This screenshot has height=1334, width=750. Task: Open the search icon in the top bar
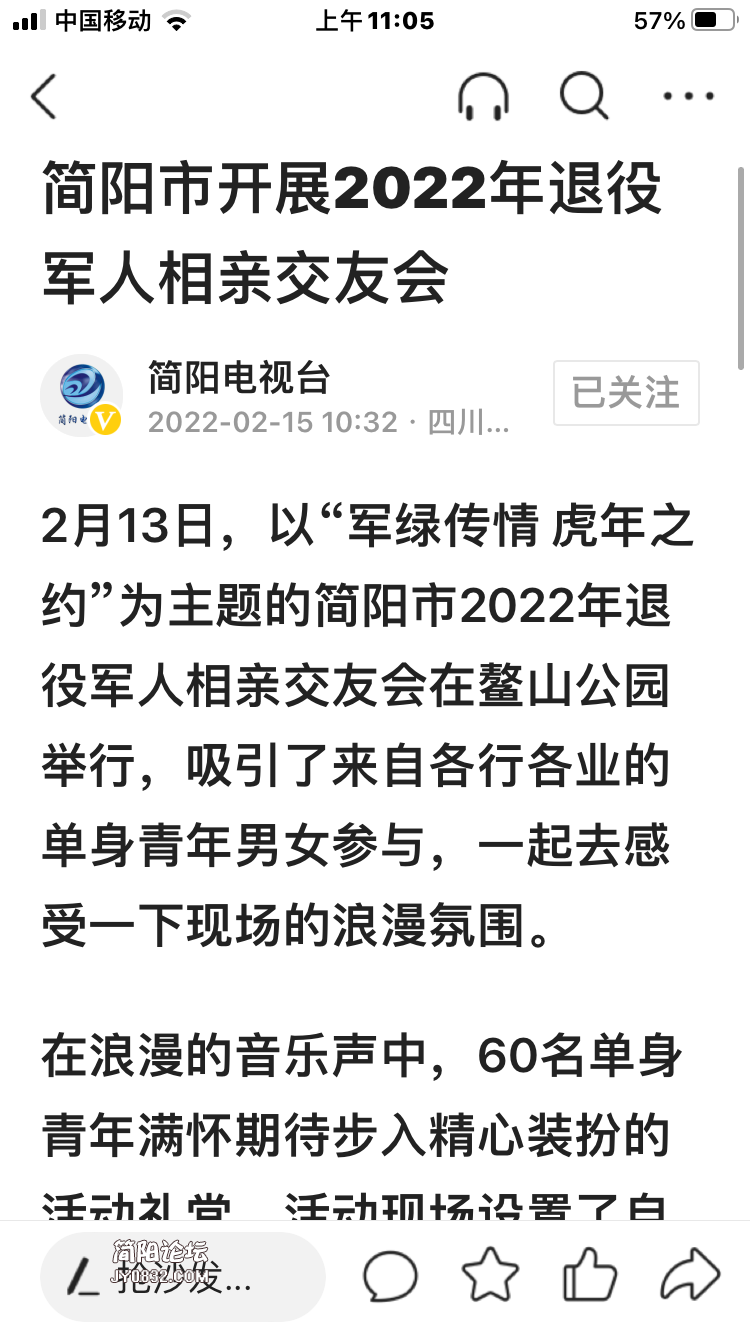click(583, 97)
